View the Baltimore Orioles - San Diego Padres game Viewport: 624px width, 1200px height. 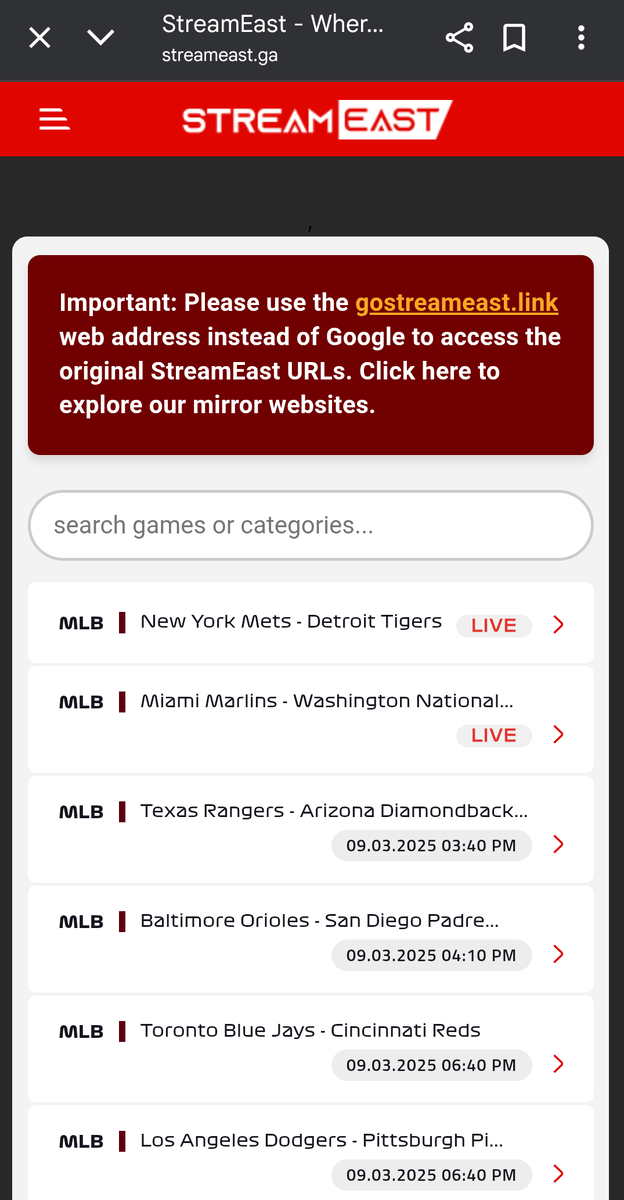click(x=310, y=937)
